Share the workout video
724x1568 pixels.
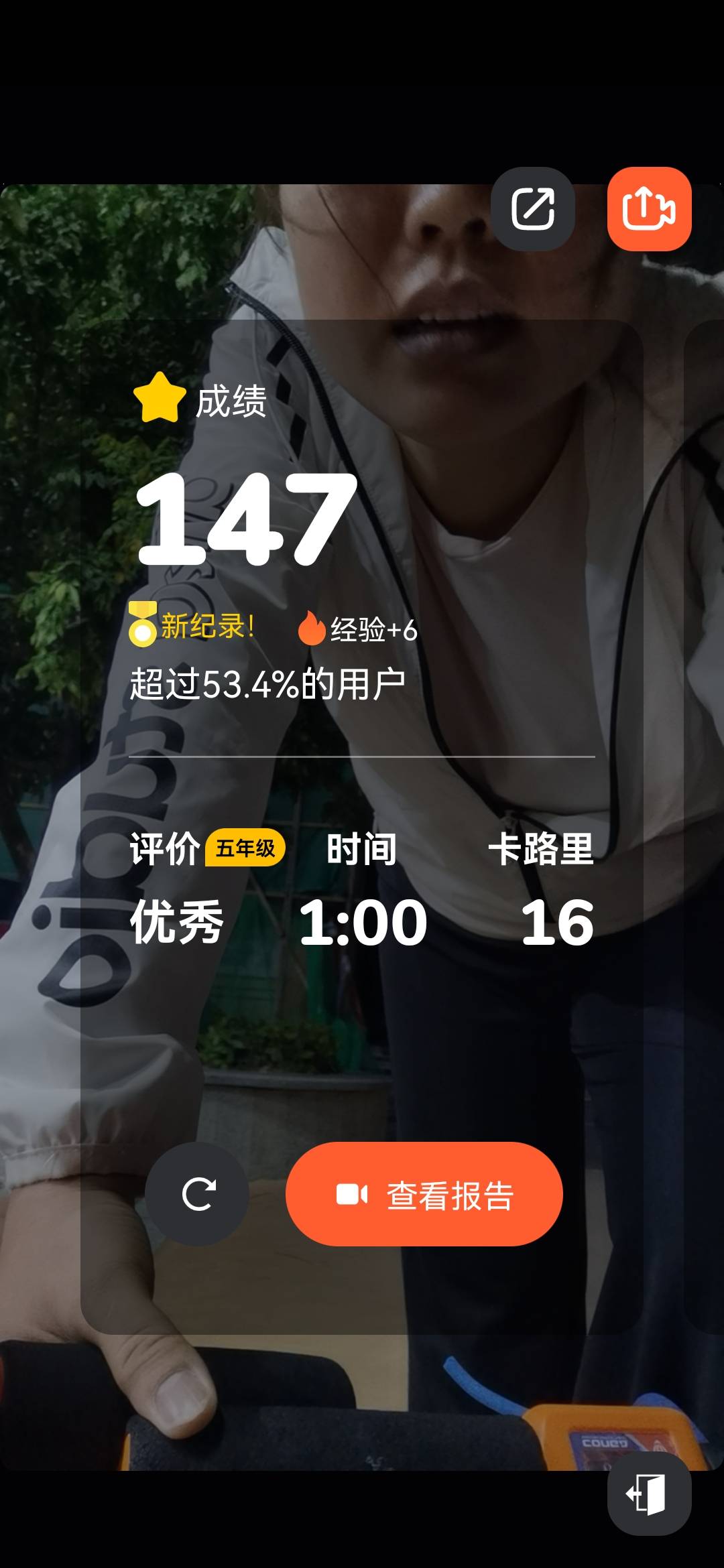[x=649, y=209]
